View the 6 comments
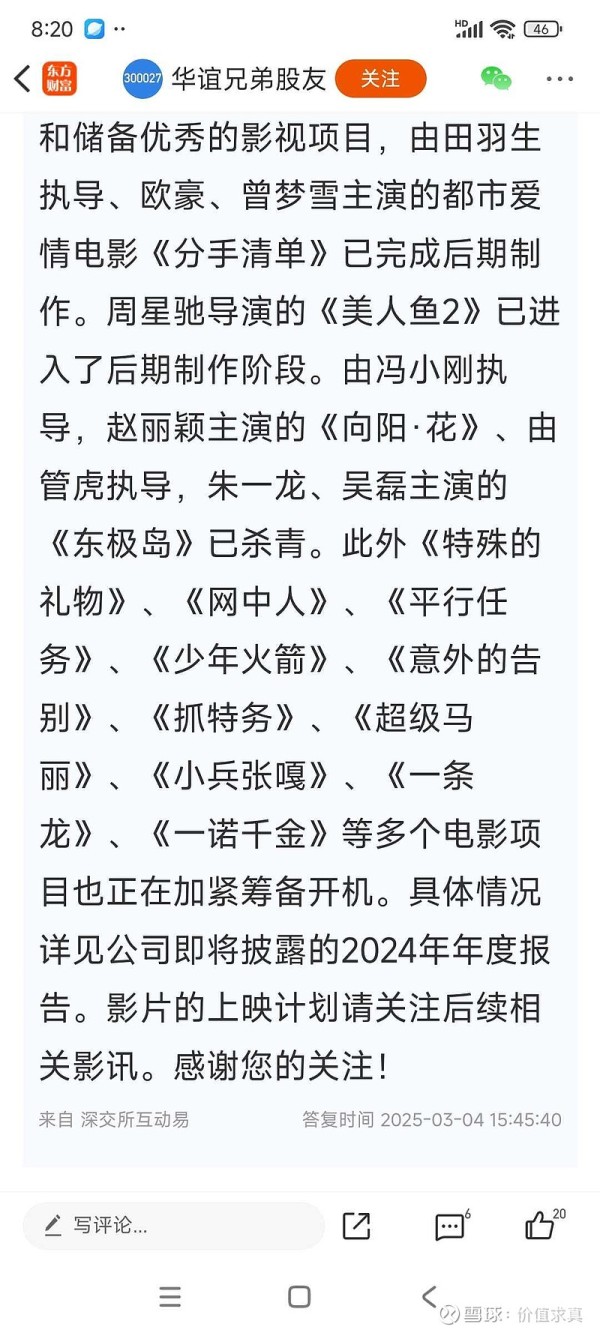 click(x=452, y=1226)
